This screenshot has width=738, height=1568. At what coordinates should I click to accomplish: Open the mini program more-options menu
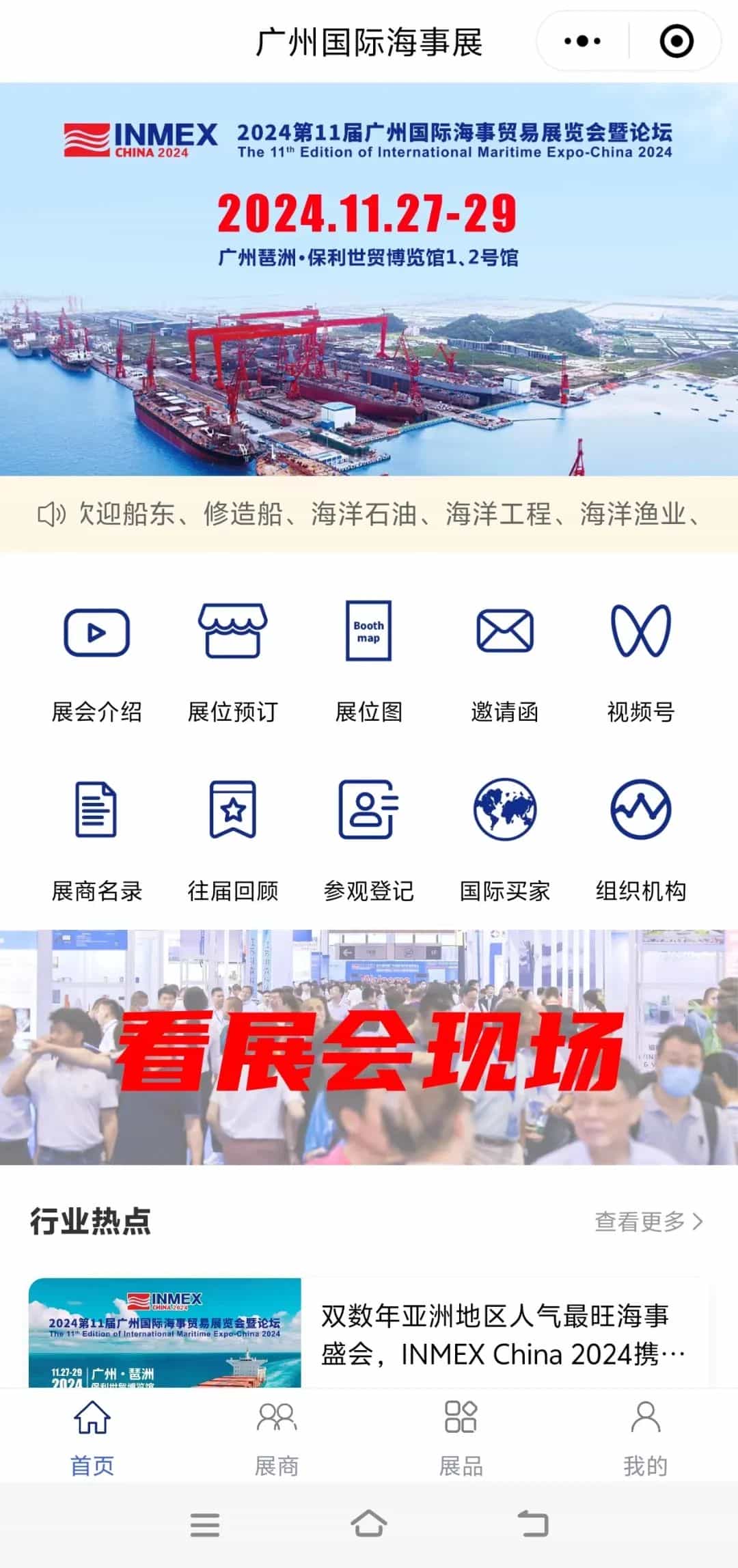coord(582,42)
